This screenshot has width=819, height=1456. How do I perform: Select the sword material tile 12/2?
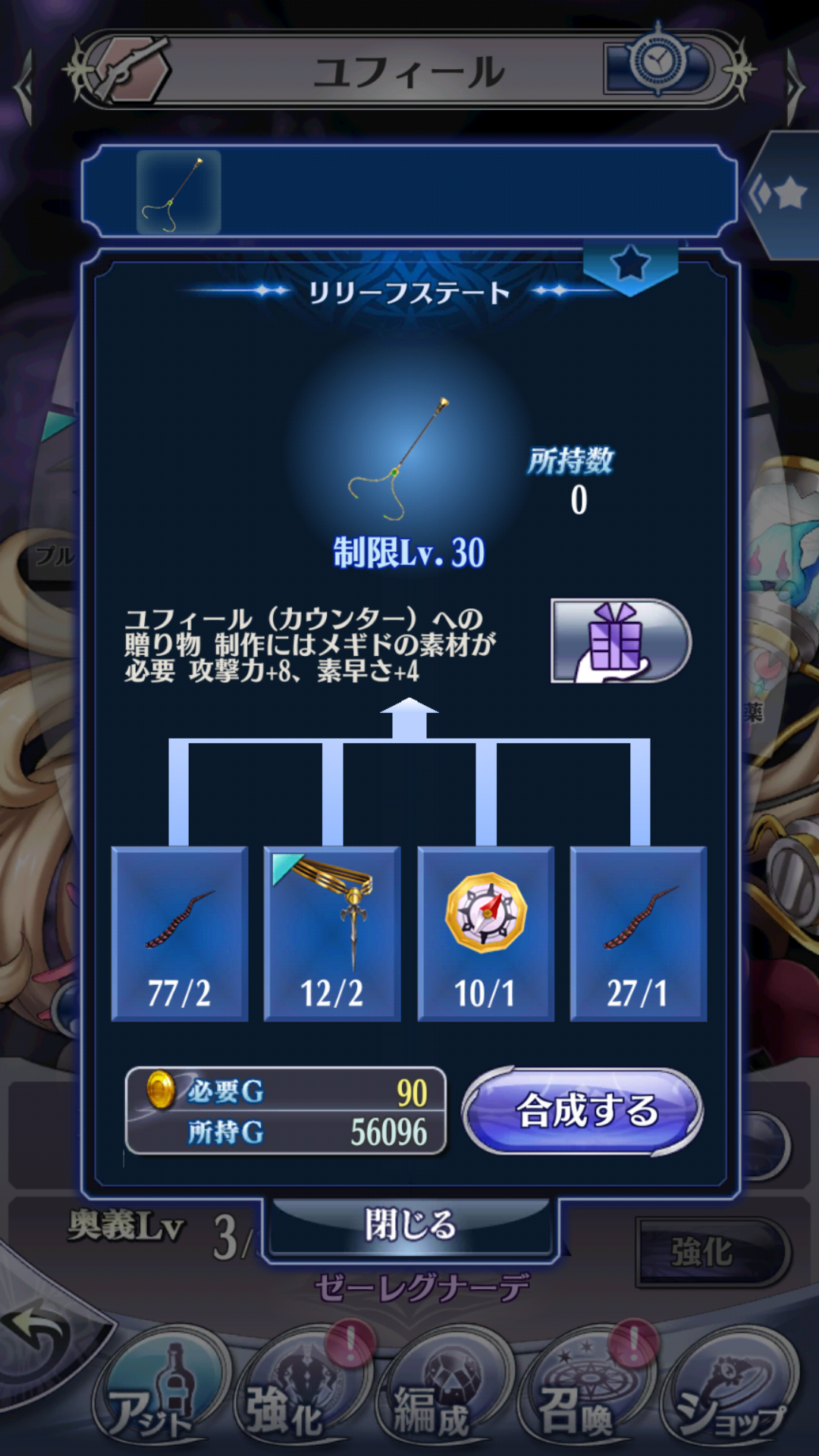click(332, 934)
